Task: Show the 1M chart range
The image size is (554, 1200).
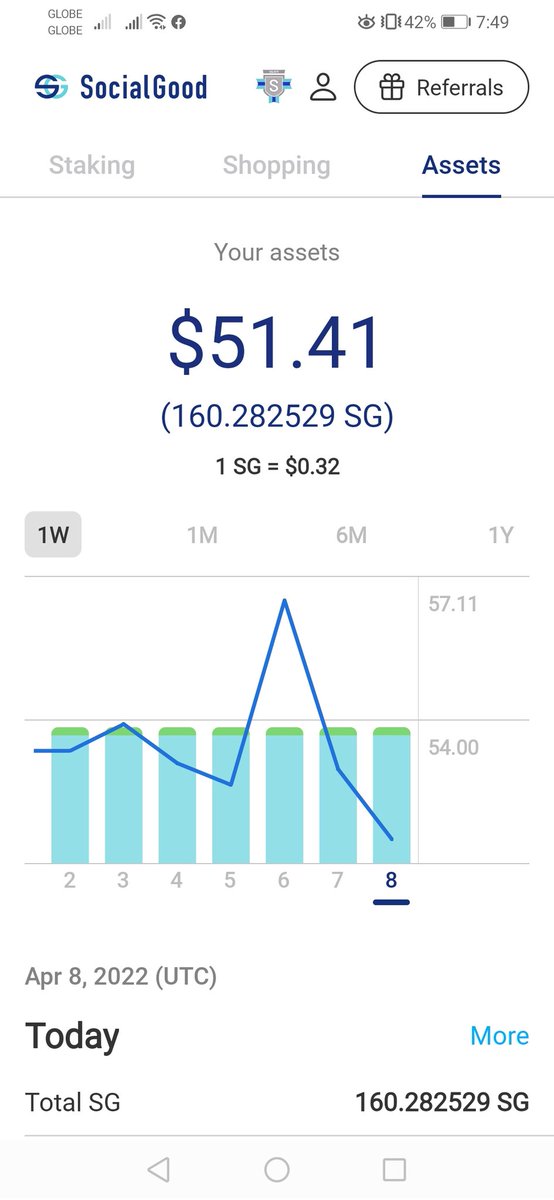Action: coord(202,535)
